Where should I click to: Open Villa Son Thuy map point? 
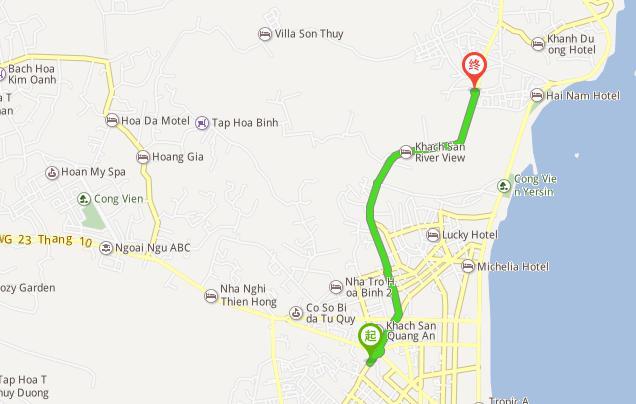(x=265, y=34)
